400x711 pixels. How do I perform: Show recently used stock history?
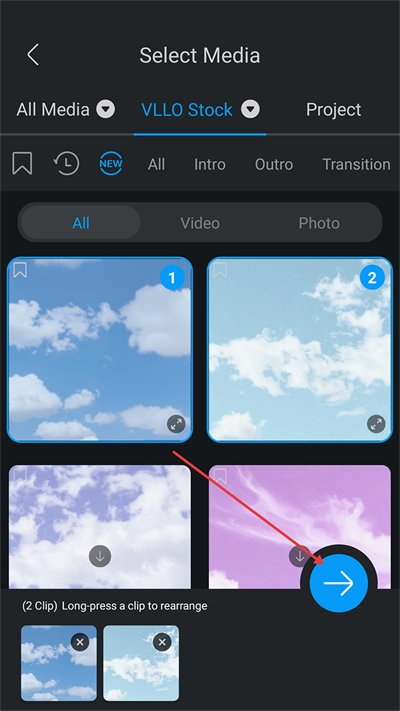pyautogui.click(x=66, y=163)
